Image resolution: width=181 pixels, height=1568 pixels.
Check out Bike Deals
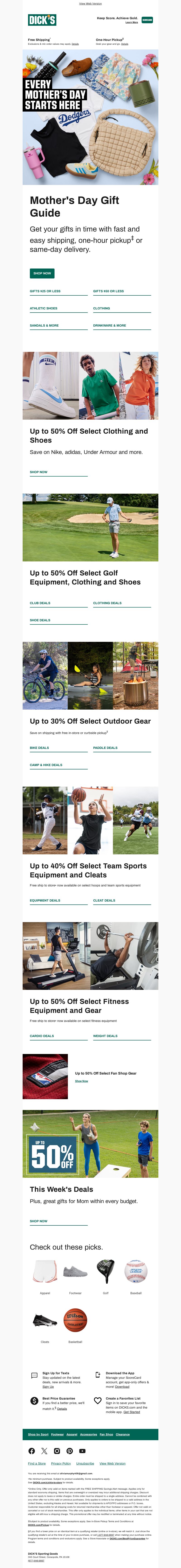[40, 748]
